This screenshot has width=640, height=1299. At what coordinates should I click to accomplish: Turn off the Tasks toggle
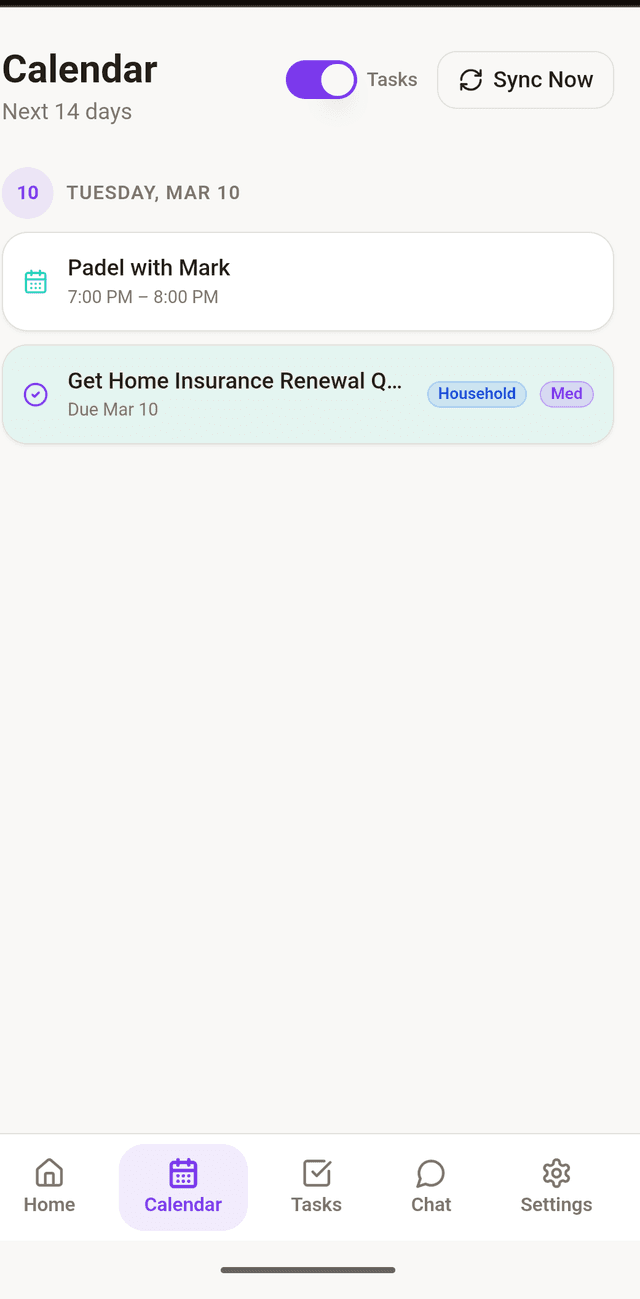tap(321, 80)
